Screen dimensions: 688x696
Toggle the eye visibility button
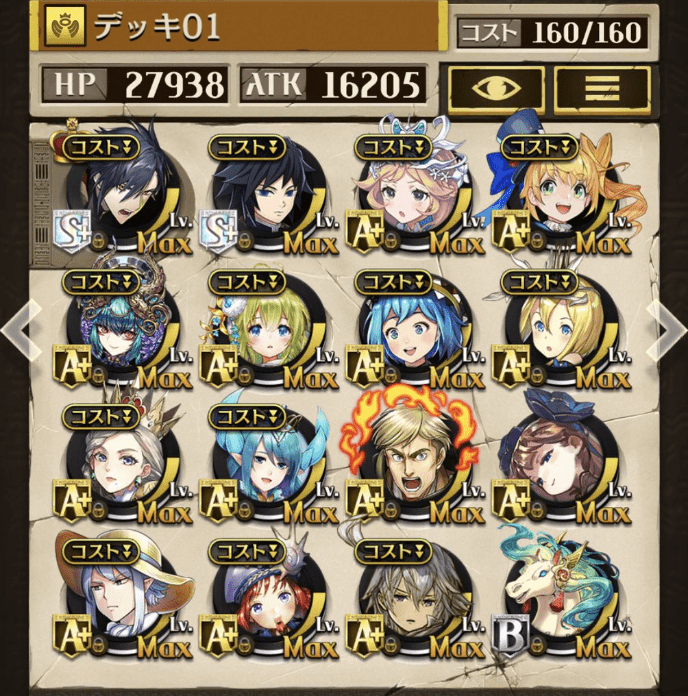[x=496, y=88]
